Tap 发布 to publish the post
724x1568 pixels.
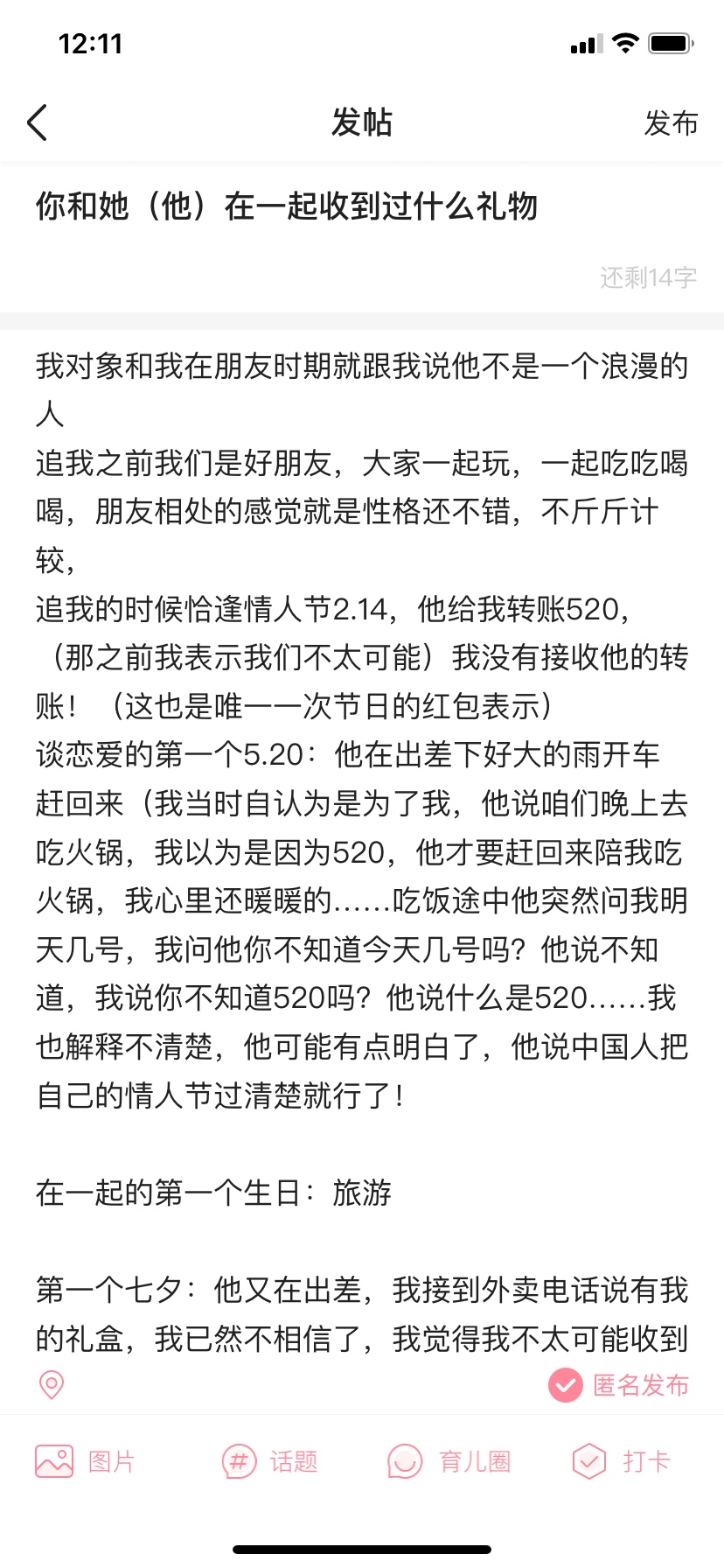(671, 123)
